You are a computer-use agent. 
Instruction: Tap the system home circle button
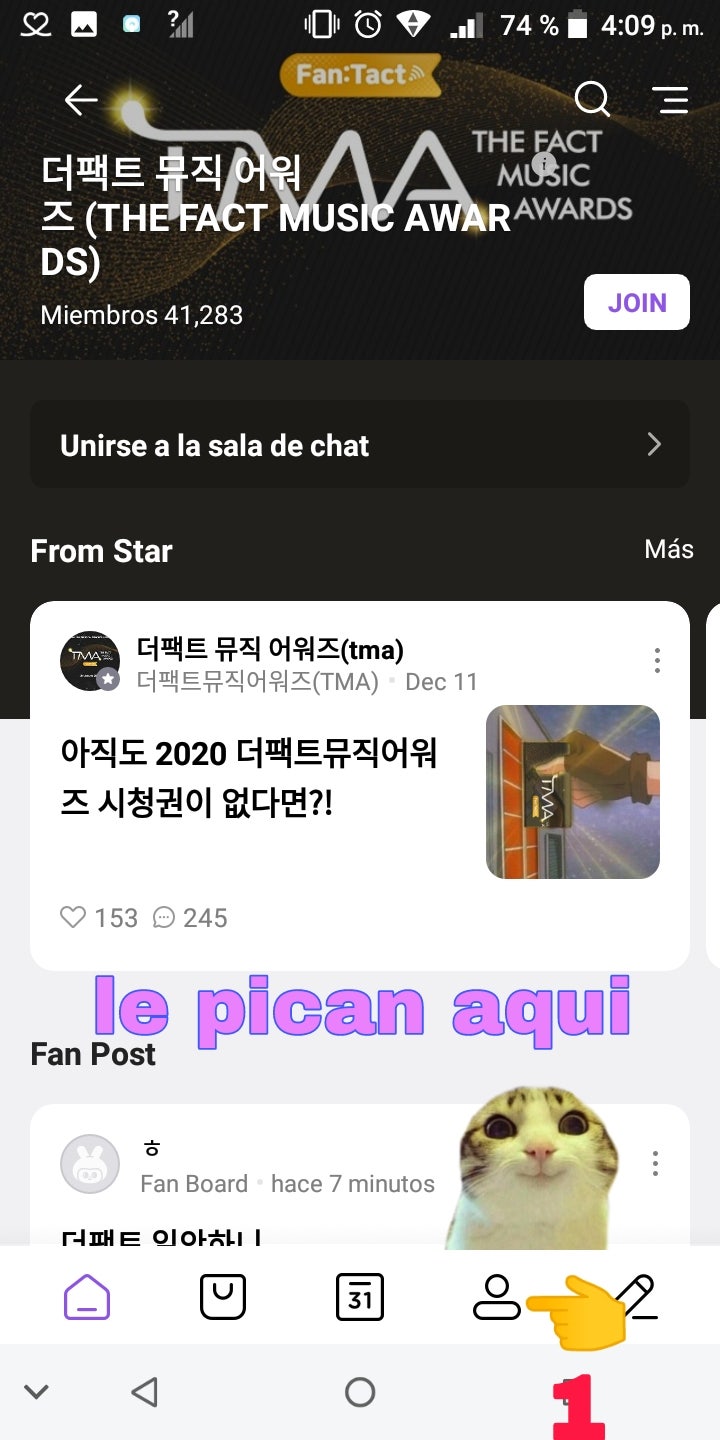click(x=359, y=1392)
